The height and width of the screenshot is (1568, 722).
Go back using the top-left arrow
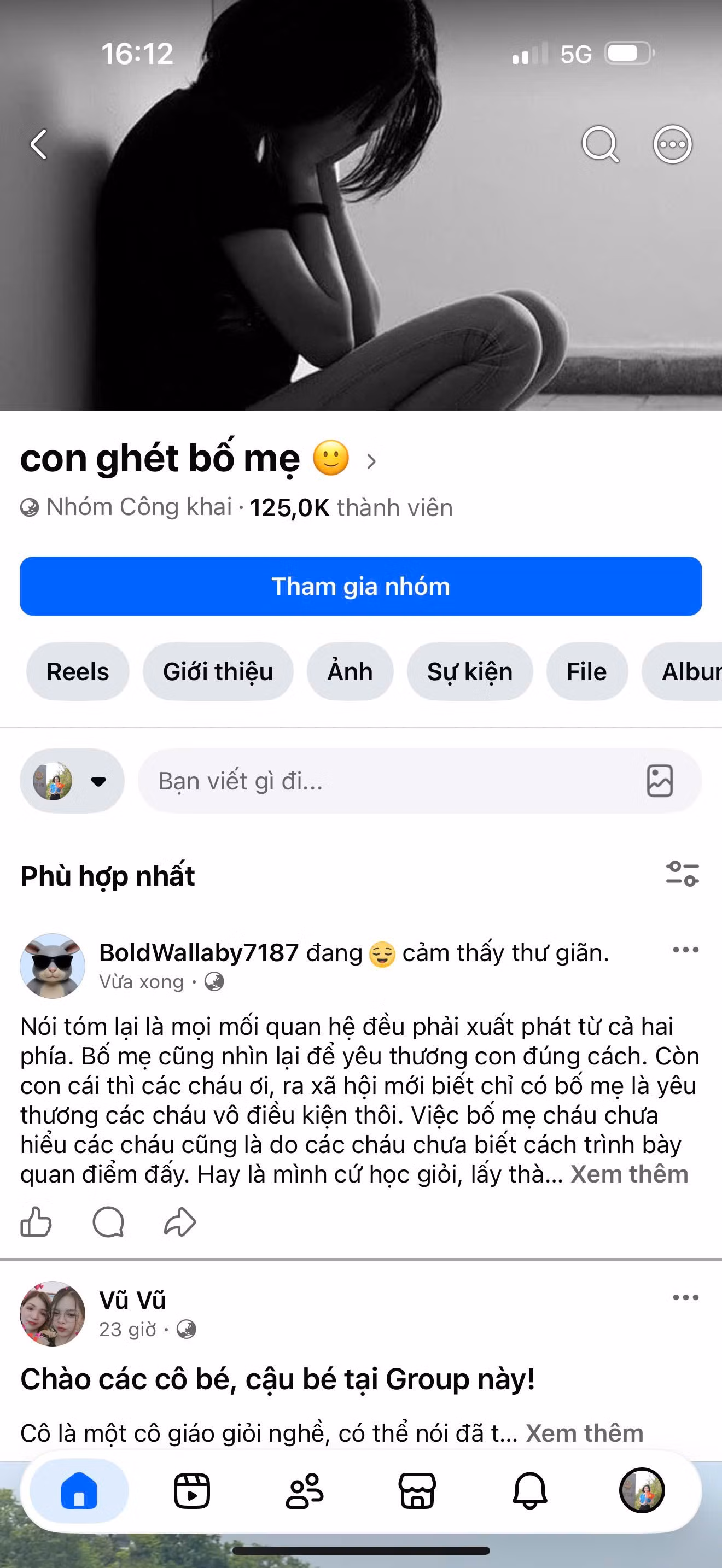(38, 144)
